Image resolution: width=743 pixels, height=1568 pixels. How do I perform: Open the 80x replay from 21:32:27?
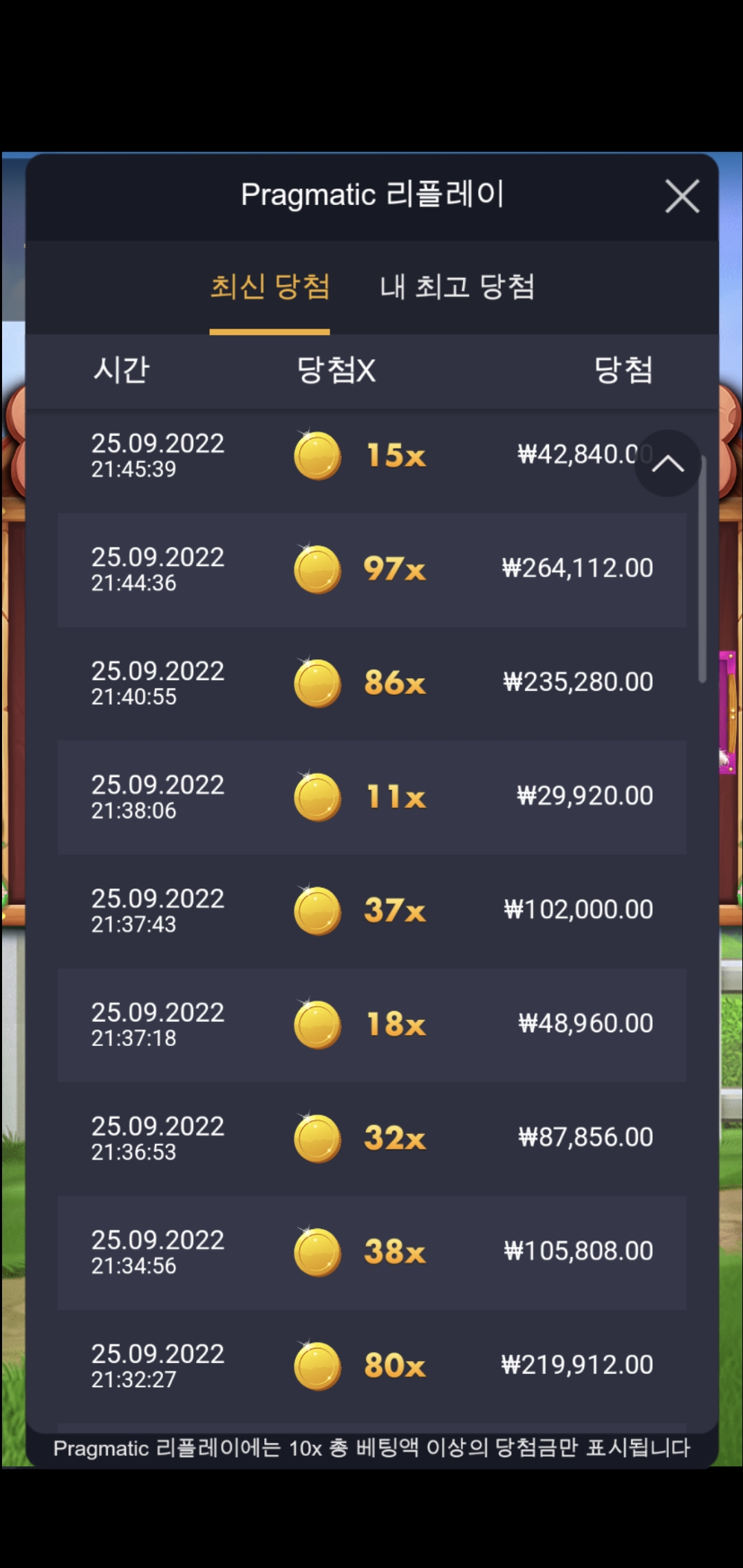(372, 1366)
